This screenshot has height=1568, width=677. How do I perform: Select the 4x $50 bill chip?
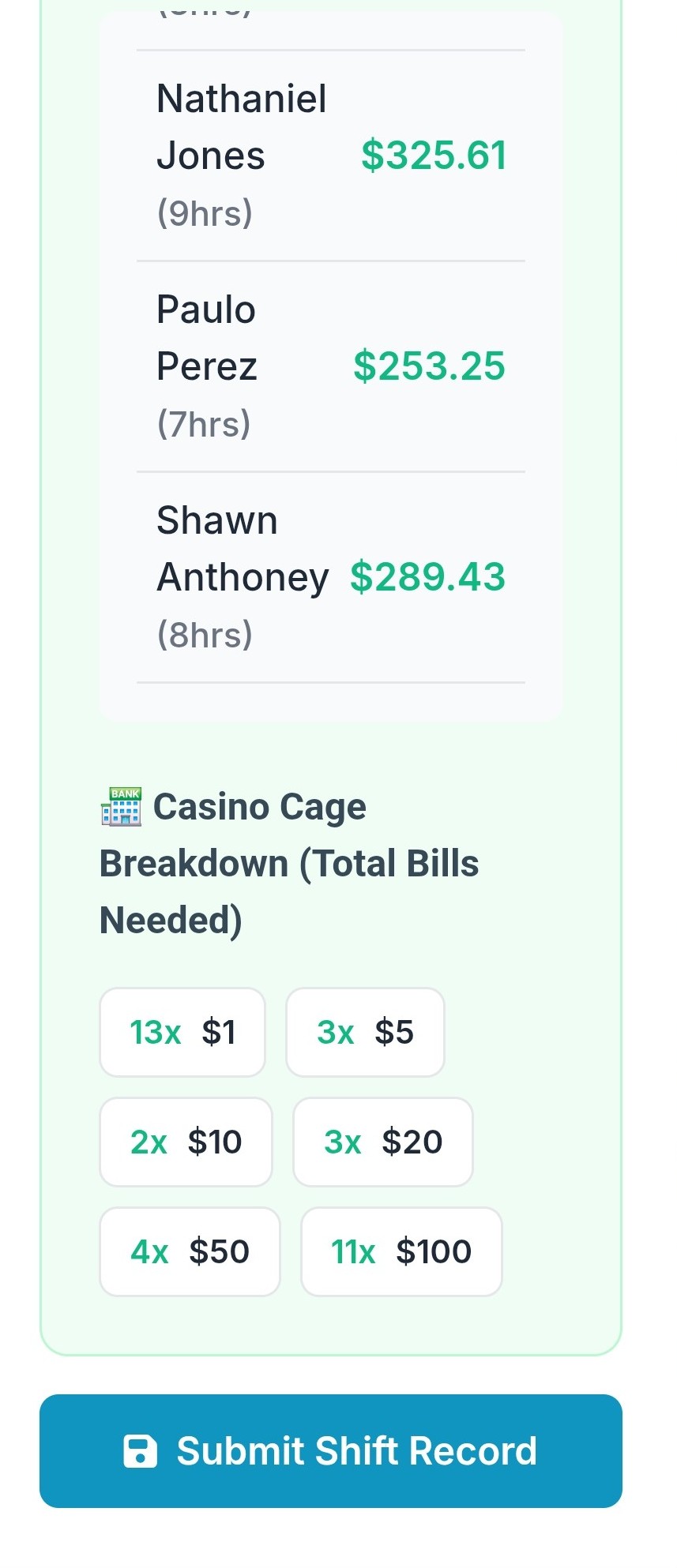(190, 1251)
